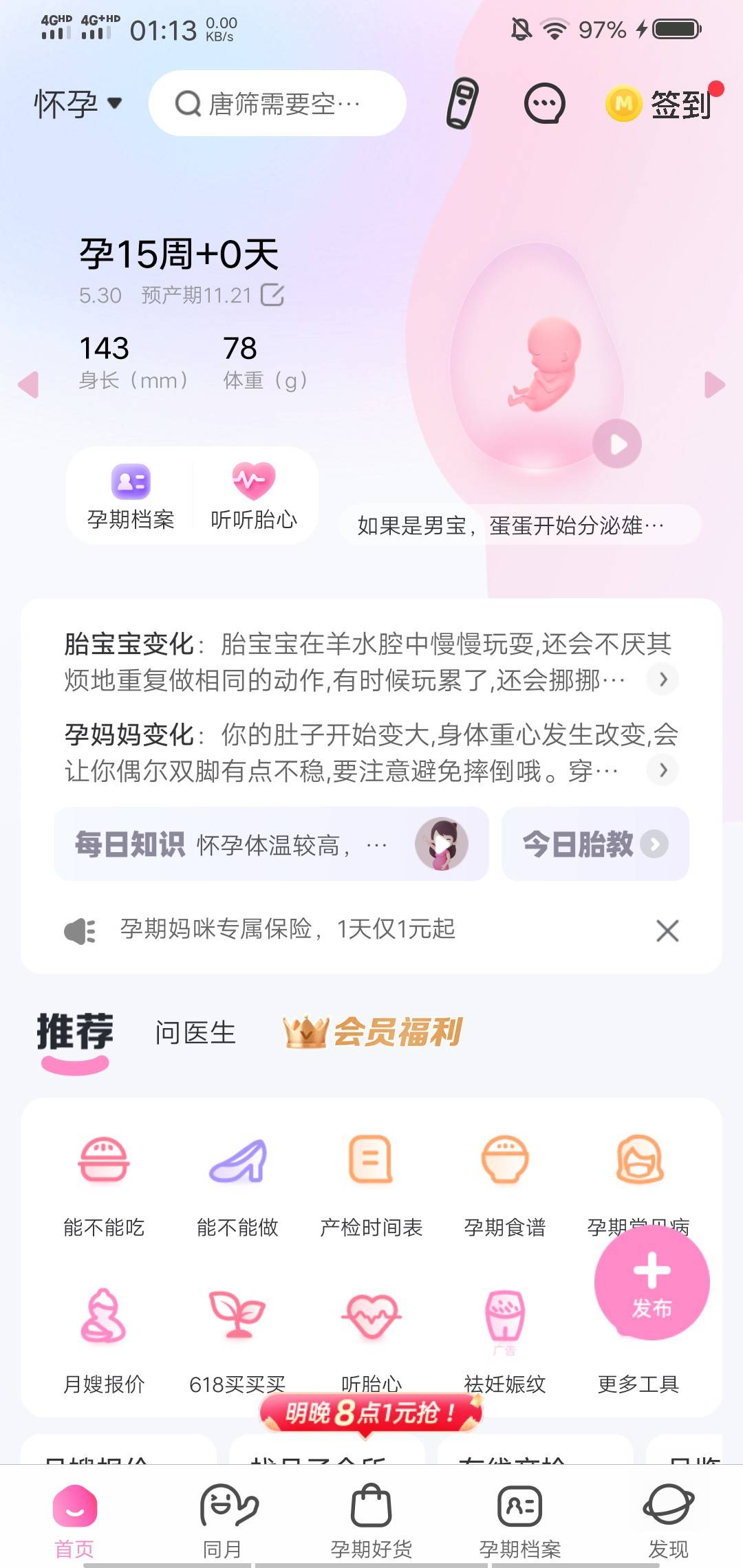Open the 怀孕 status dropdown

78,103
